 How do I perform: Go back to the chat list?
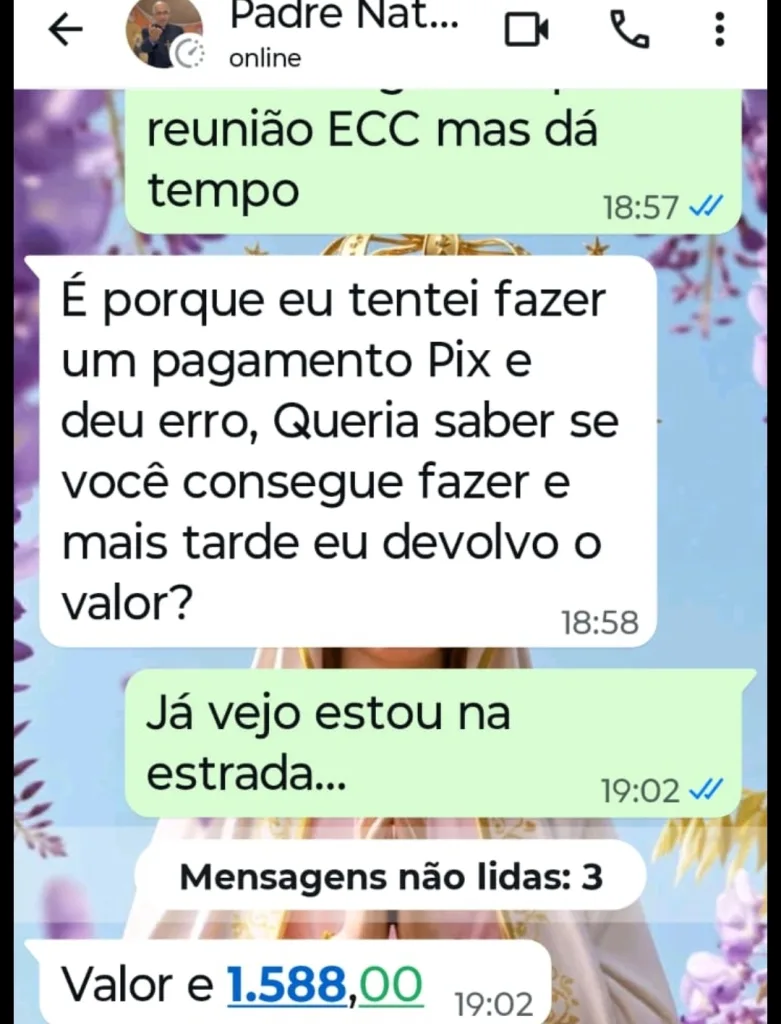coord(65,31)
